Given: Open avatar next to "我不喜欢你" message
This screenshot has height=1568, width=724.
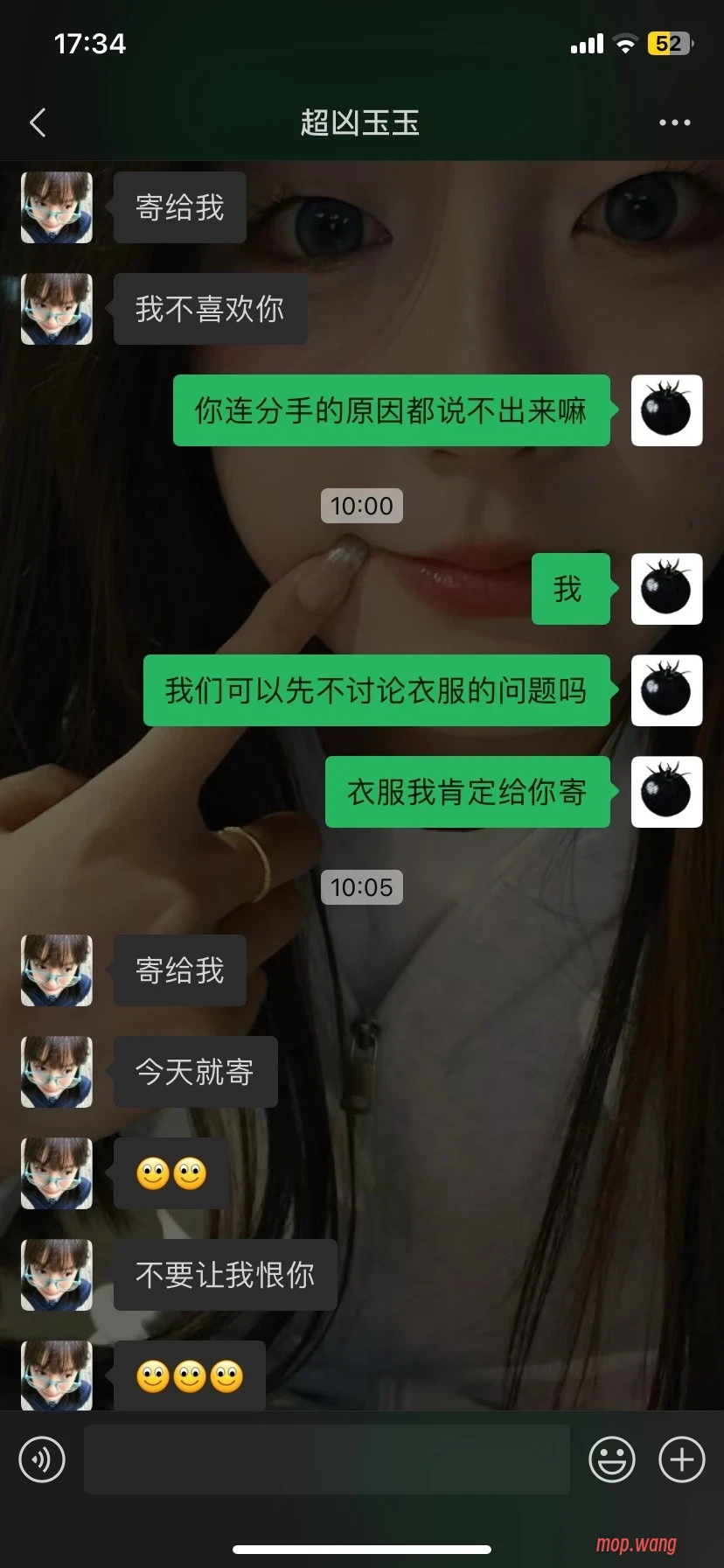Looking at the screenshot, I should pyautogui.click(x=57, y=309).
